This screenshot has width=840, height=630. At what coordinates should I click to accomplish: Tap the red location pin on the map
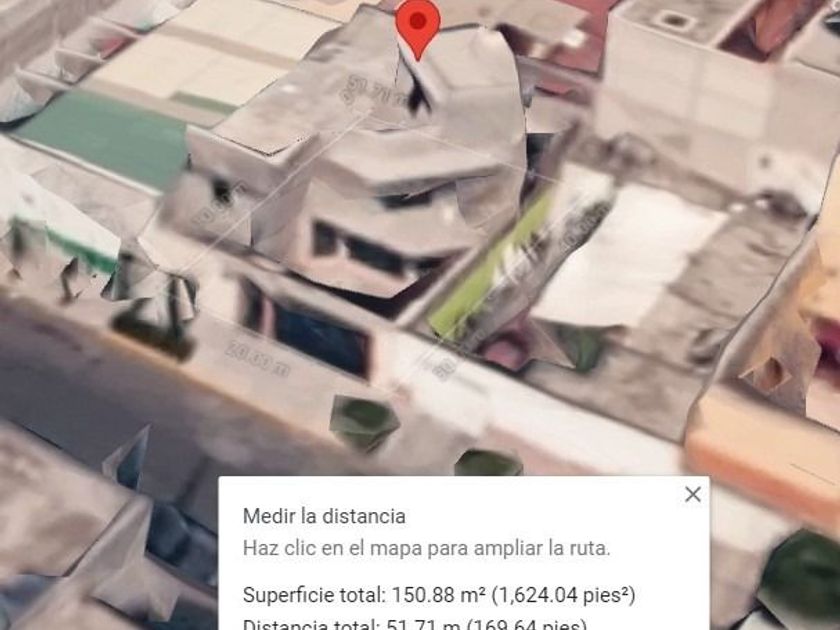[418, 24]
